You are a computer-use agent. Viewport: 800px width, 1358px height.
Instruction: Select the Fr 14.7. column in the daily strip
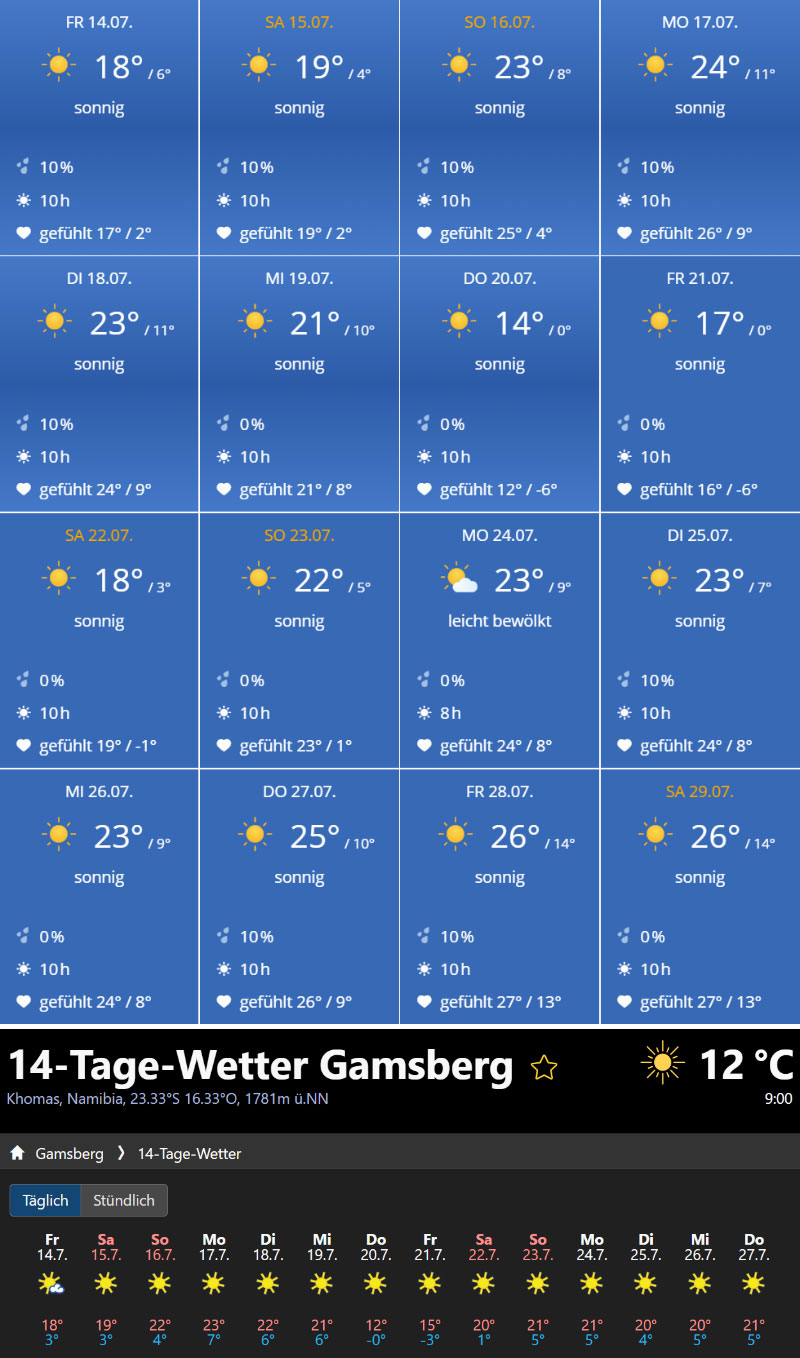click(52, 1290)
